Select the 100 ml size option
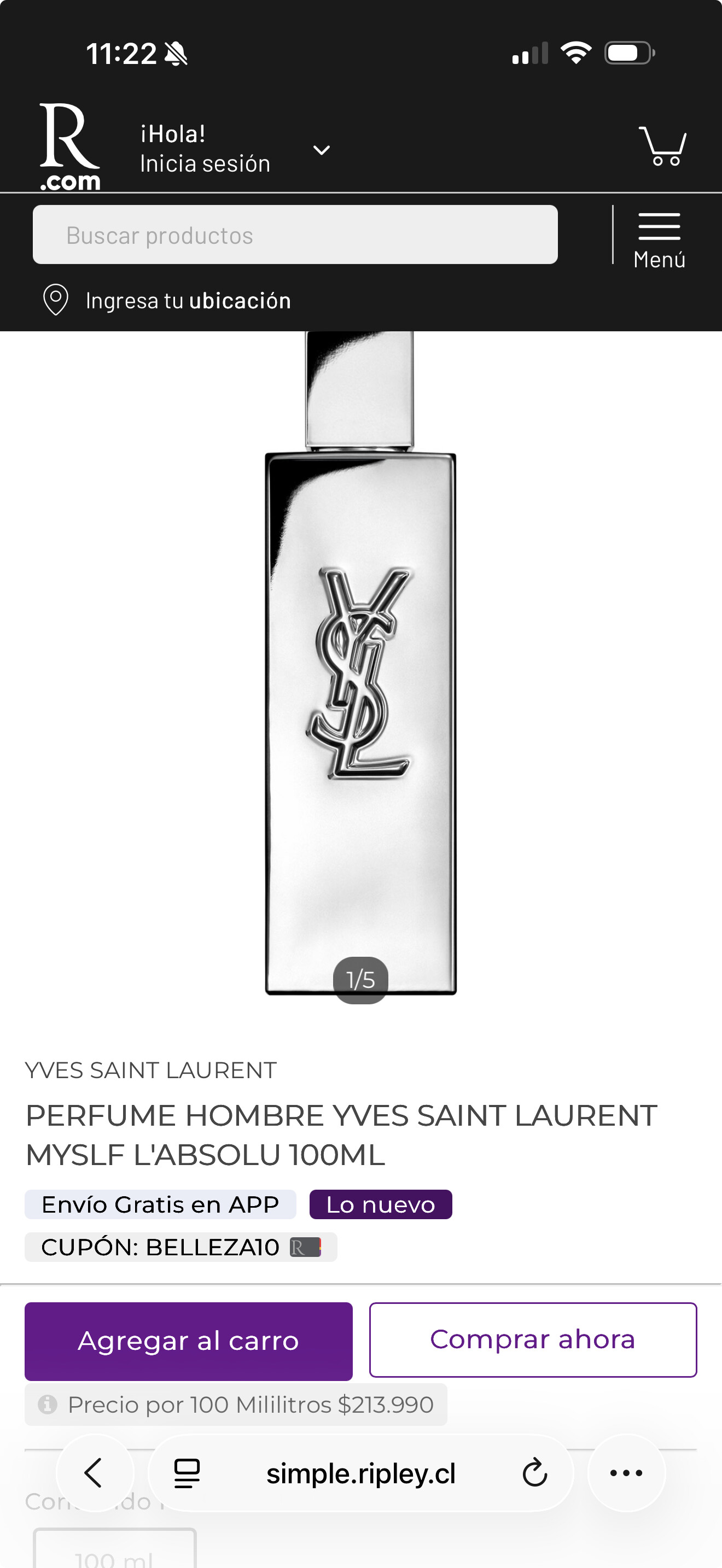Viewport: 722px width, 1568px height. 114,1552
